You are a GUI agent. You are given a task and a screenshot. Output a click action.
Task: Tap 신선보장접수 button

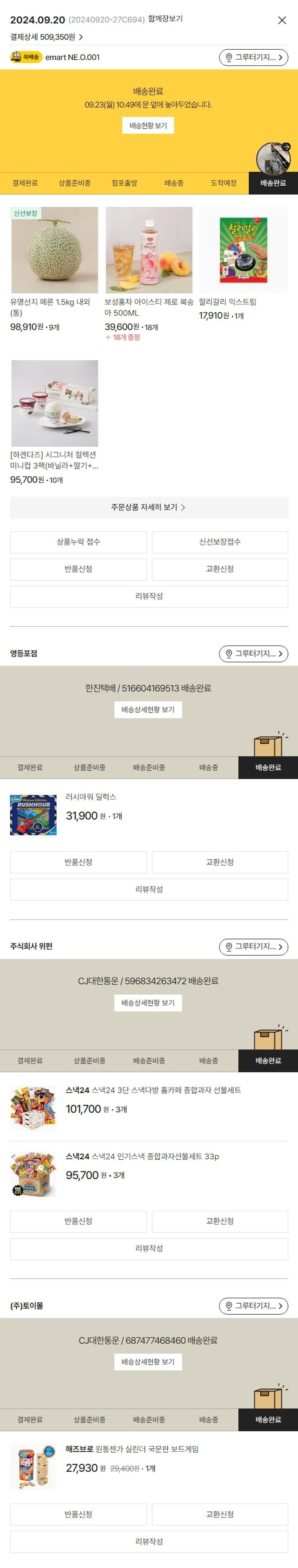(220, 542)
